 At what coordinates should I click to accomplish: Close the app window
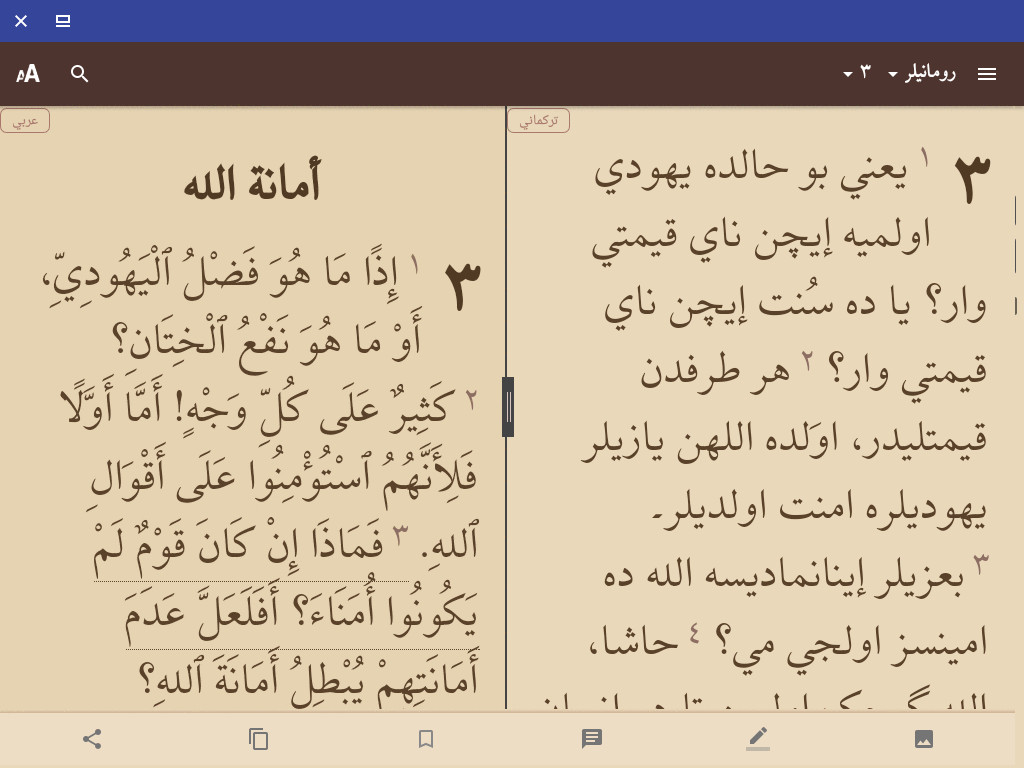click(21, 21)
